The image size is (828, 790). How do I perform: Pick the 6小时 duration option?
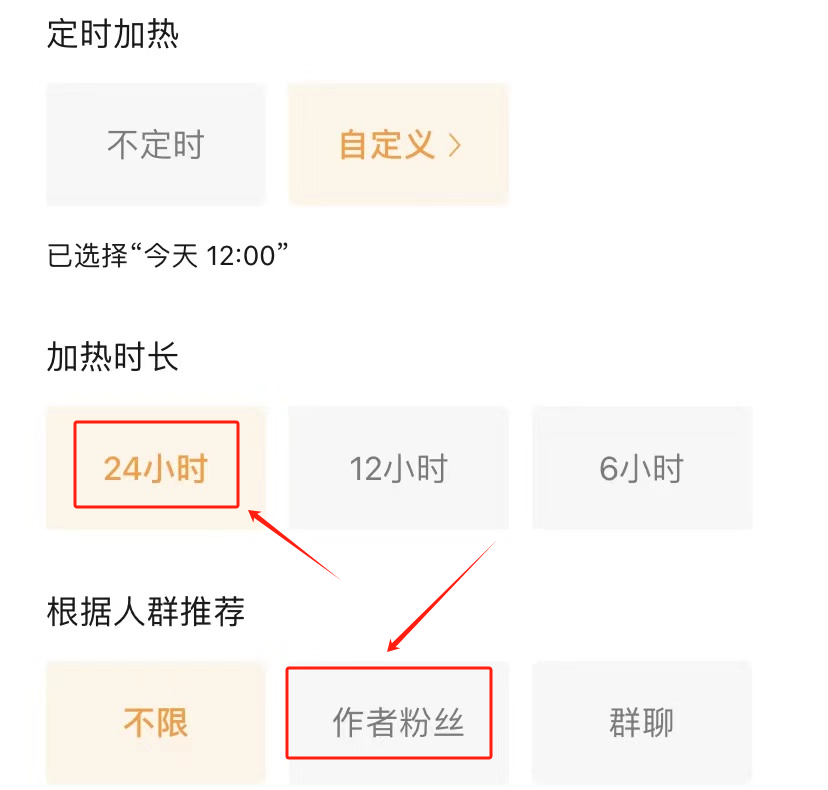point(641,468)
